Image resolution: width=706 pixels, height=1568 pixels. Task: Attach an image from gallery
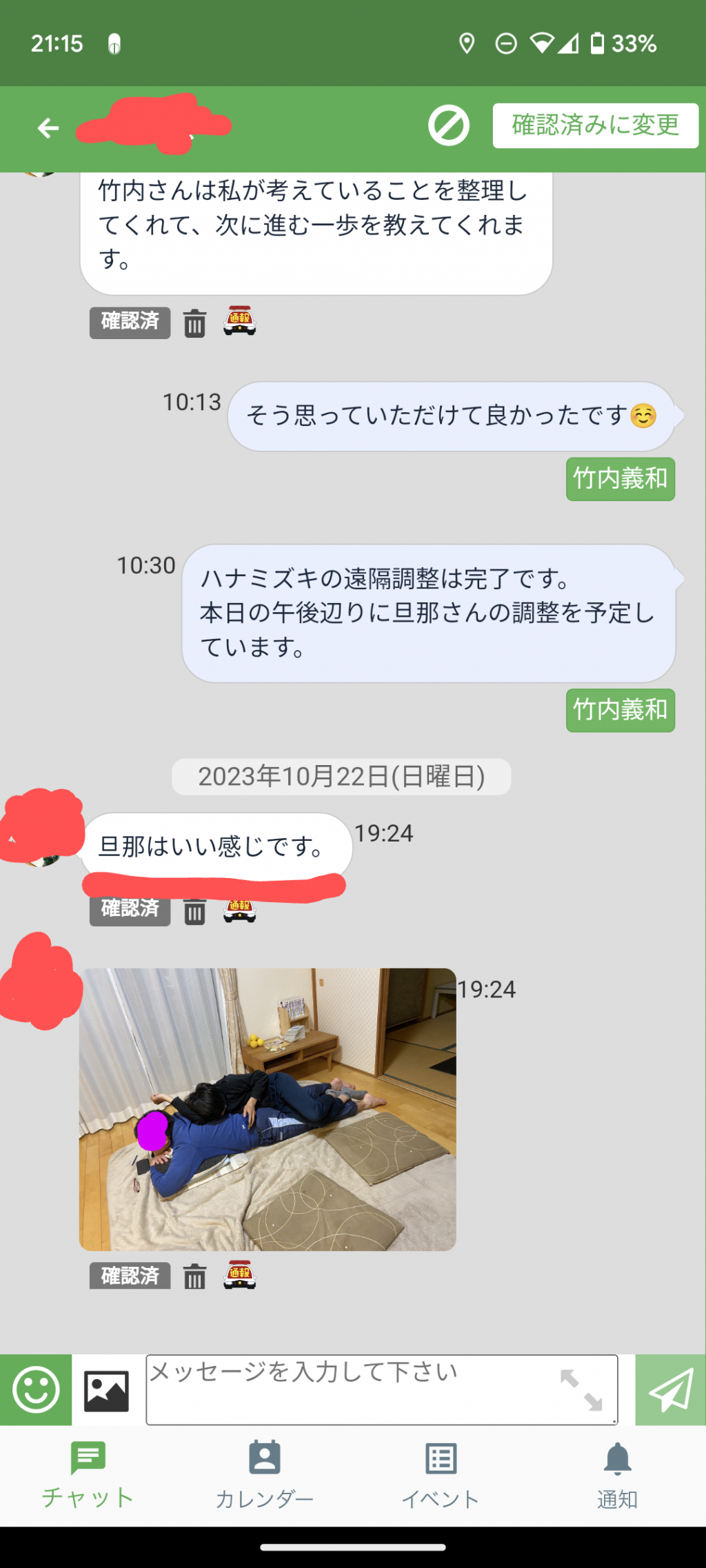click(x=106, y=1391)
